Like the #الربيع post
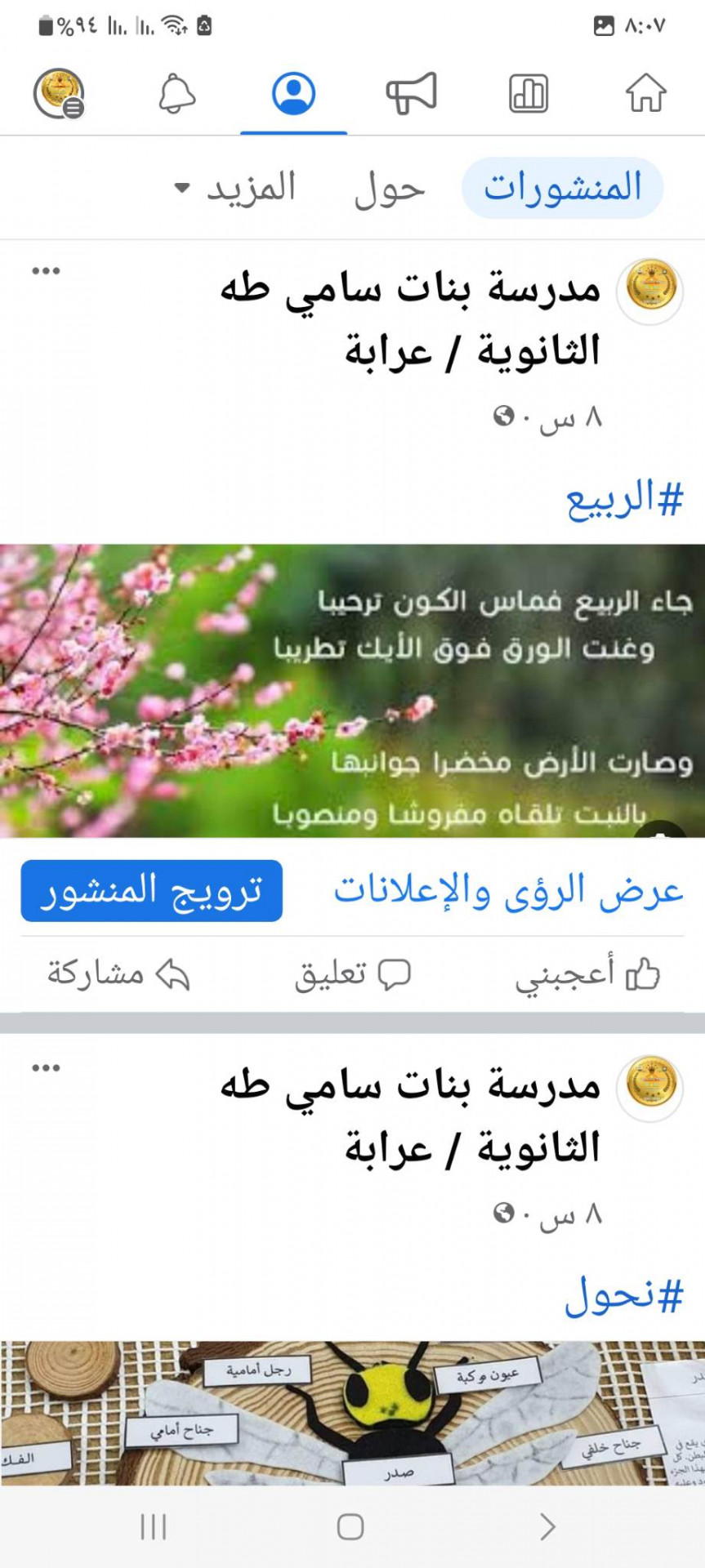This screenshot has height=1568, width=705. point(587,974)
